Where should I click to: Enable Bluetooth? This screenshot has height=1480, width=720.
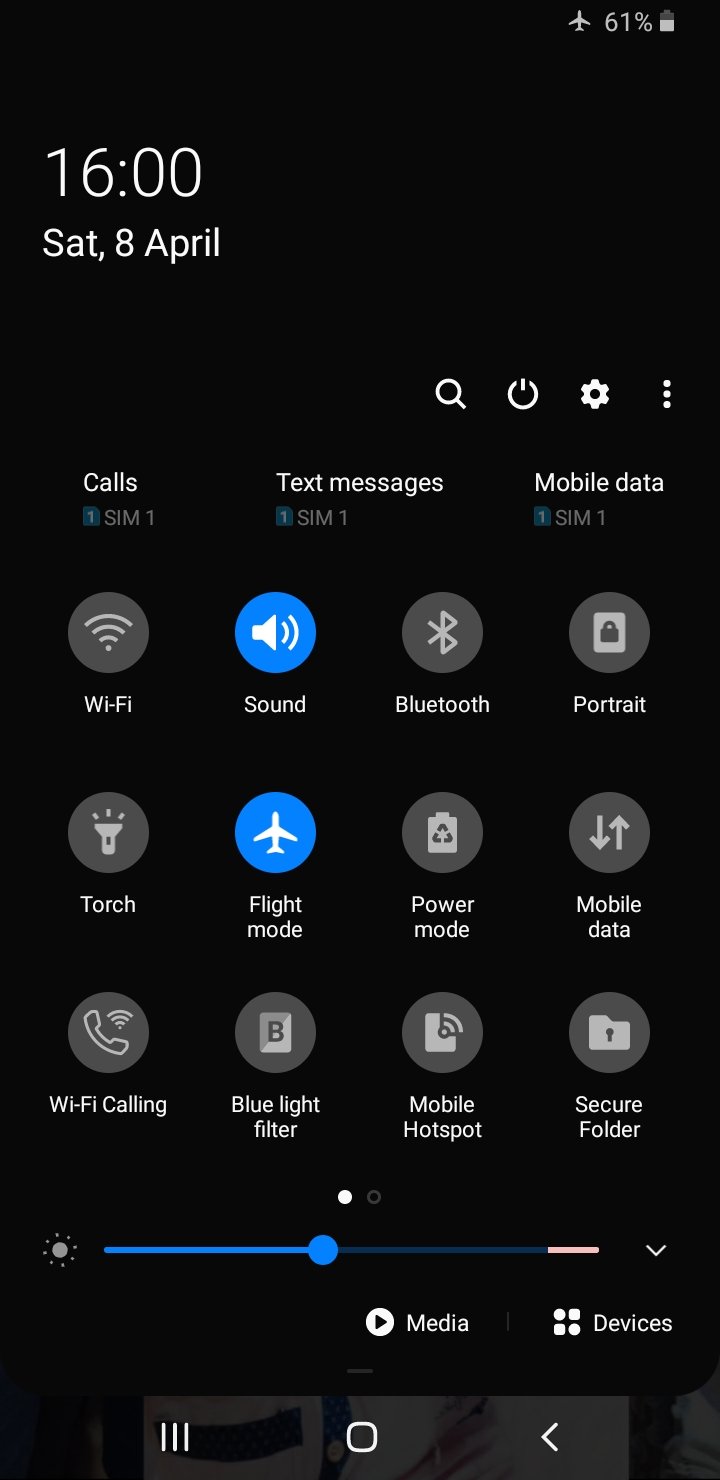(442, 633)
